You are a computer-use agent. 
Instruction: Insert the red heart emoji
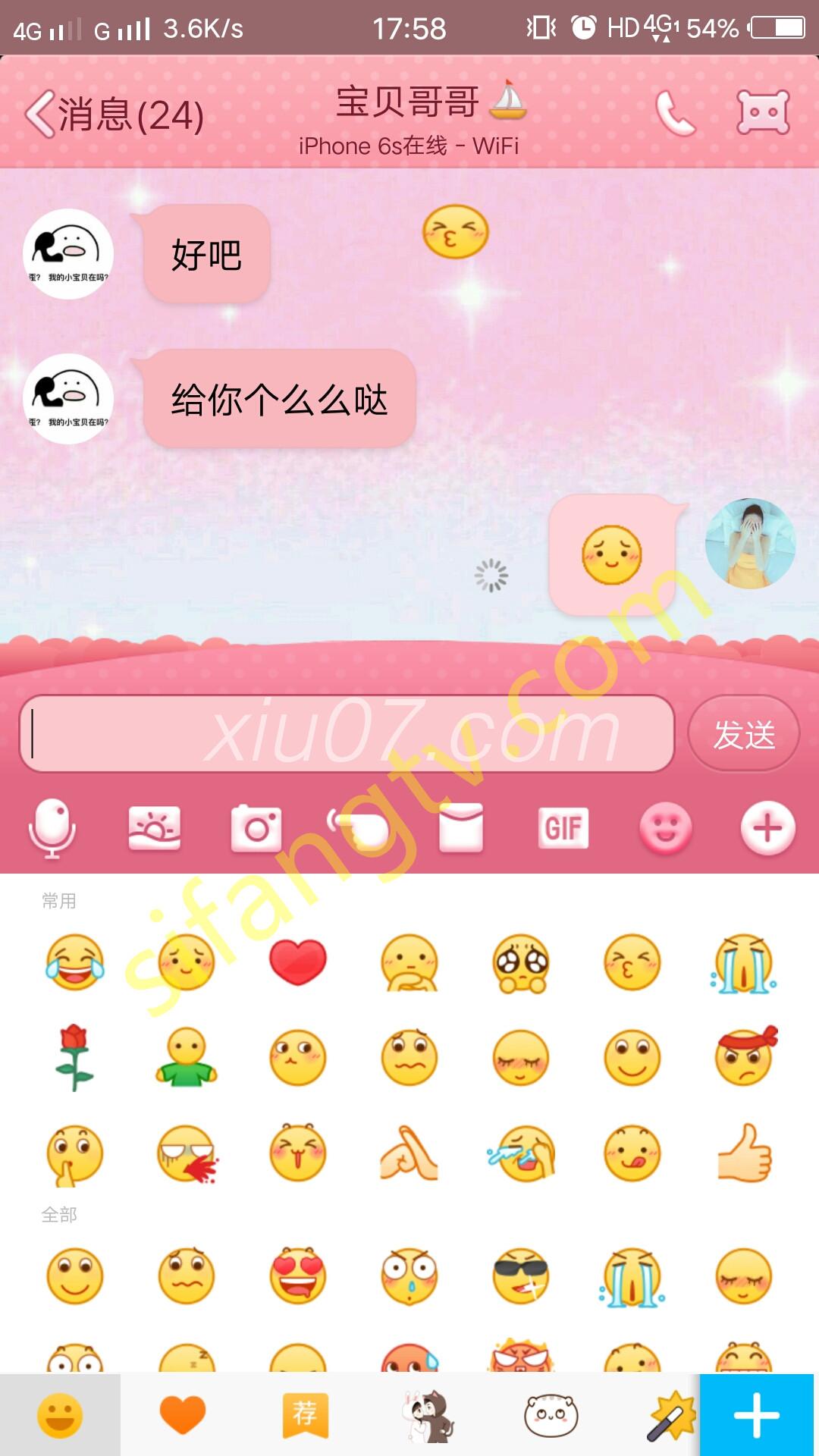pyautogui.click(x=298, y=962)
